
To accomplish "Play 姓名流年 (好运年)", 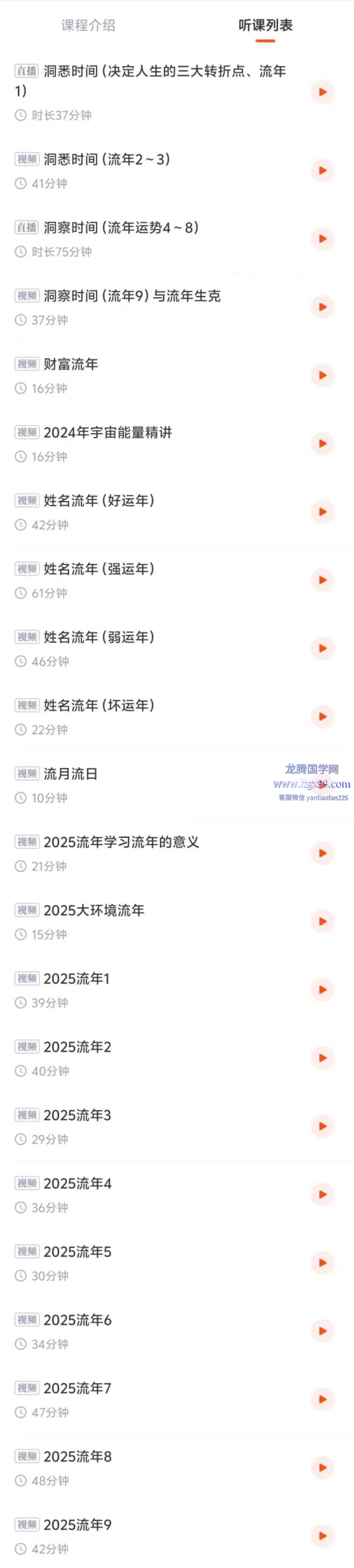I will (323, 511).
